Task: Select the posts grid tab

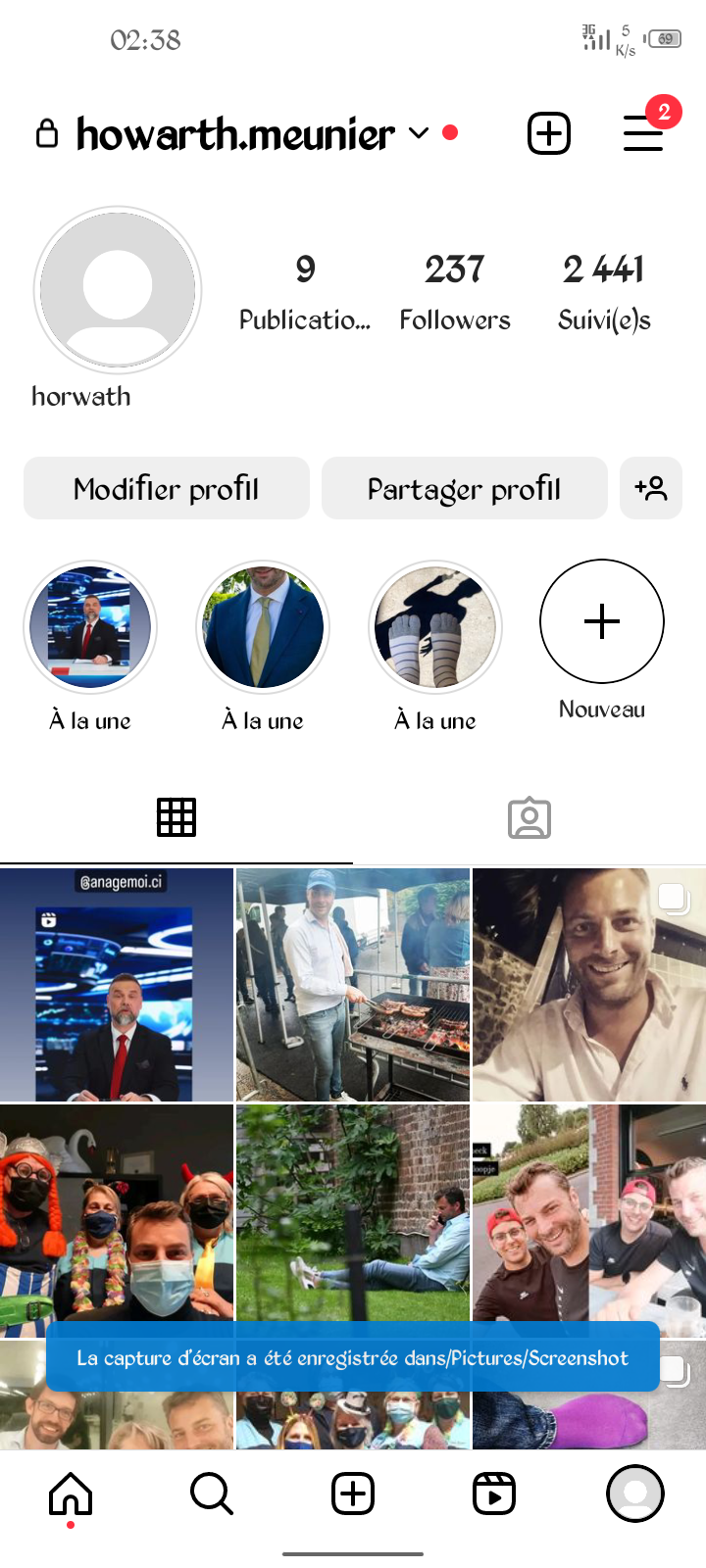Action: click(x=176, y=817)
